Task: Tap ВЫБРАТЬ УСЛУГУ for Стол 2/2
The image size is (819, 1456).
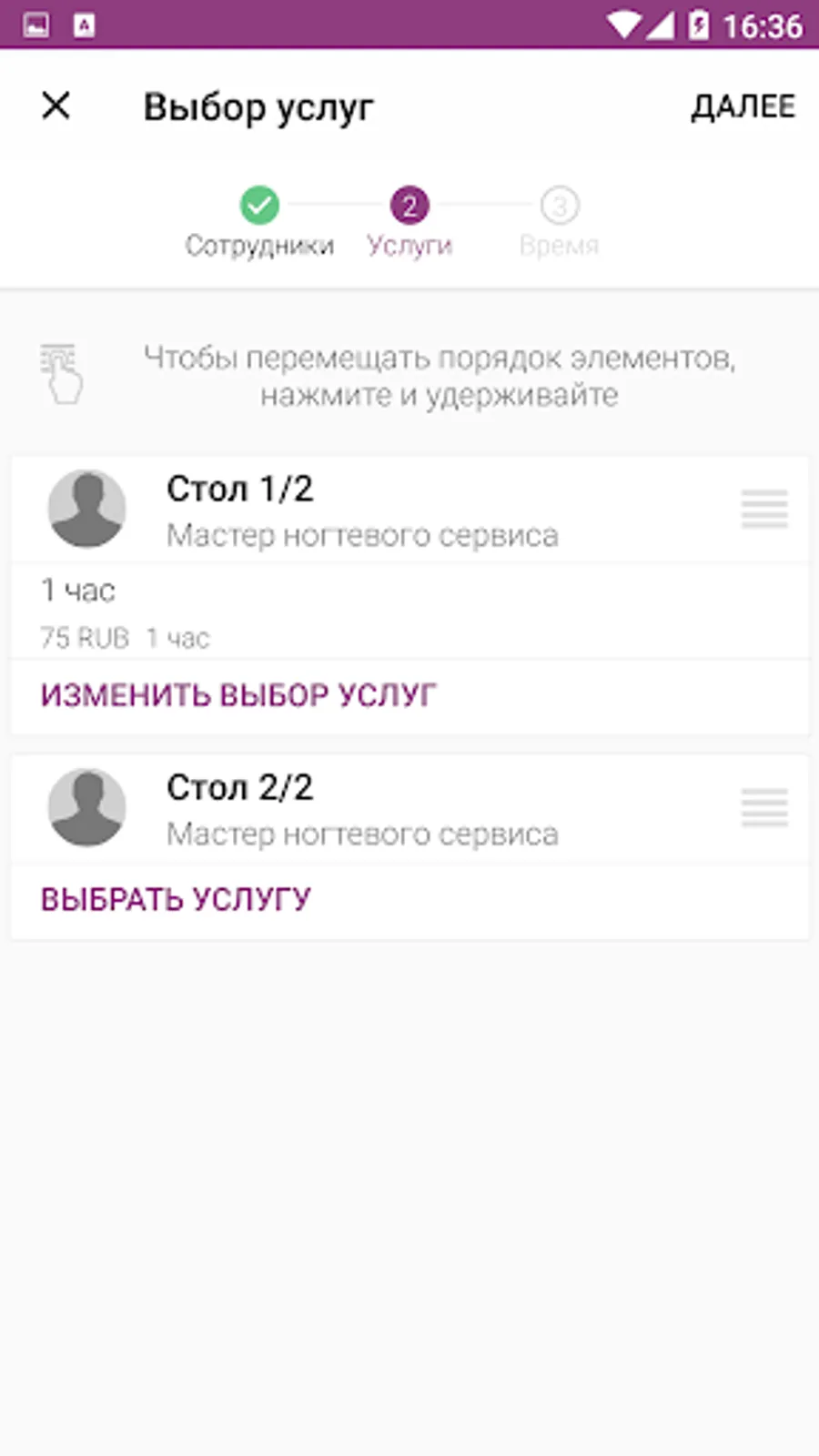Action: pos(176,899)
